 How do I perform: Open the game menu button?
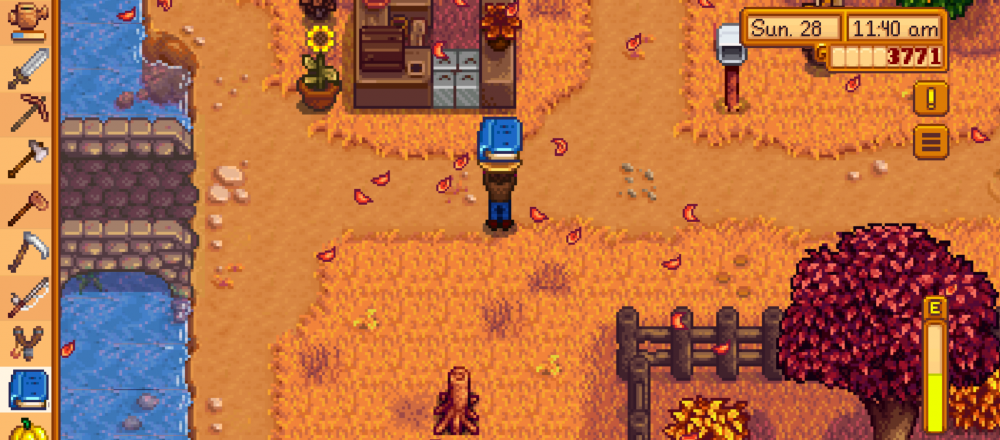coord(931,141)
